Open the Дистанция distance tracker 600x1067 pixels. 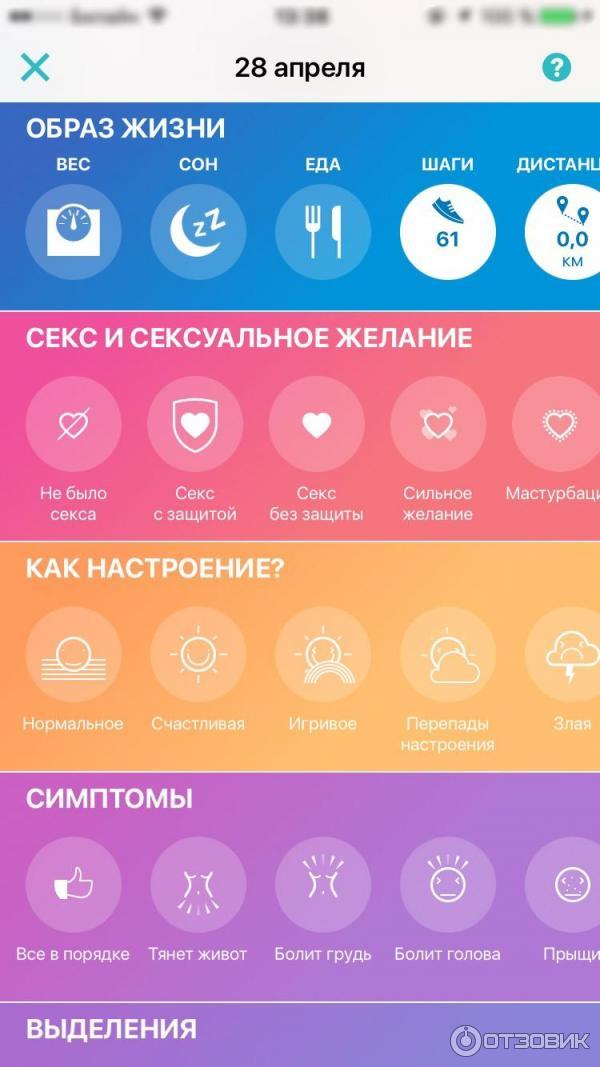point(565,232)
